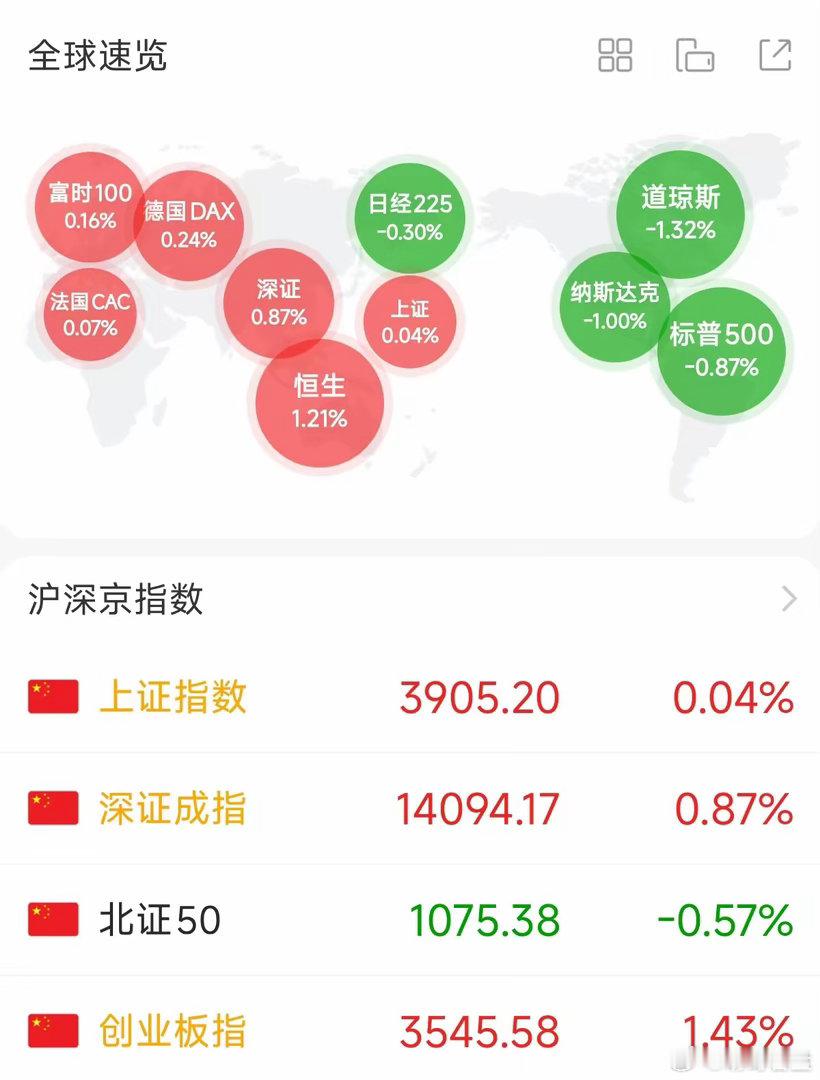Select the 深证 bubble on the map
This screenshot has width=820, height=1080.
coord(279,303)
